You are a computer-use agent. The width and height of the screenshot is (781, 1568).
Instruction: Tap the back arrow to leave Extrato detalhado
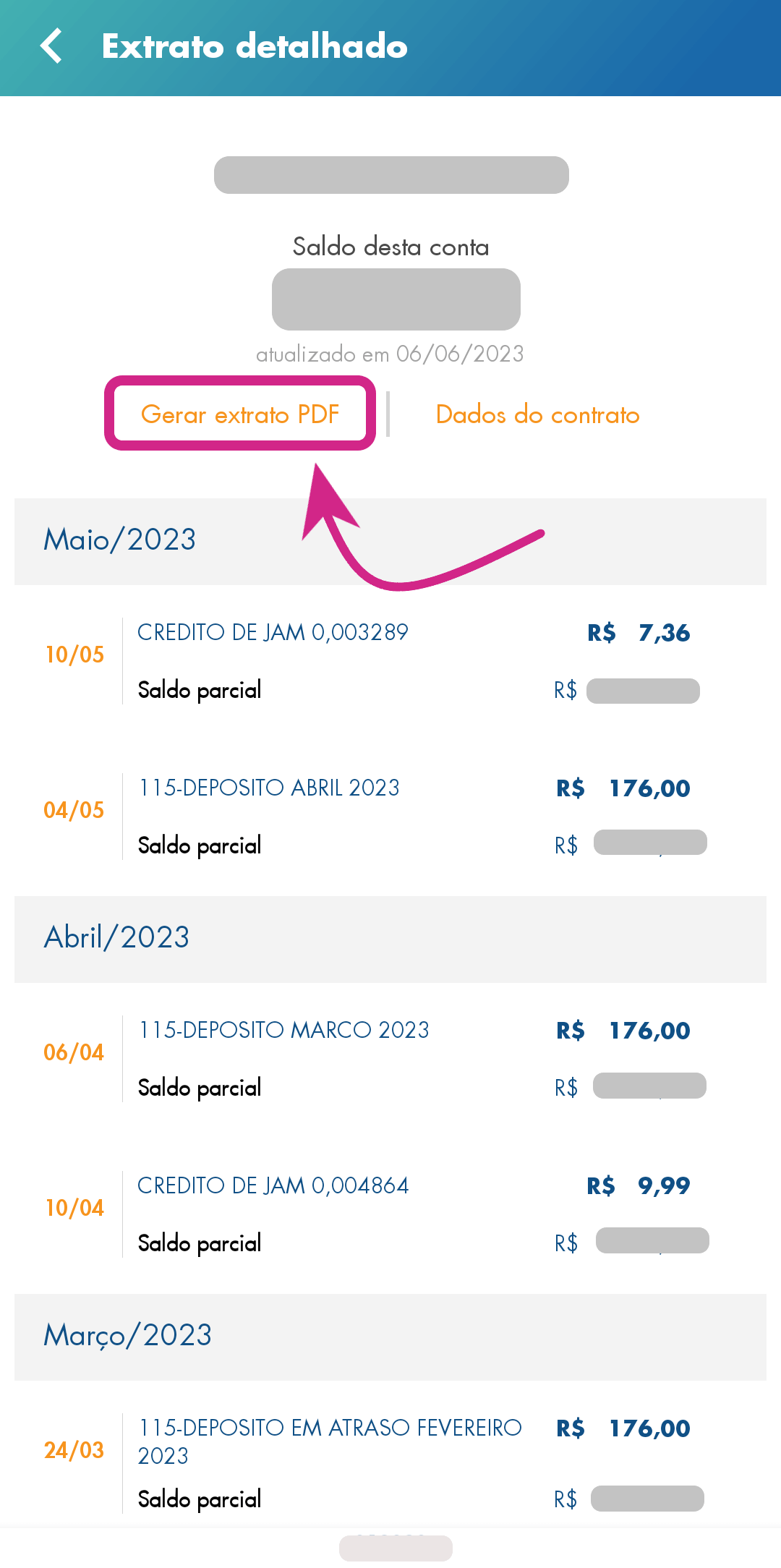[x=51, y=46]
